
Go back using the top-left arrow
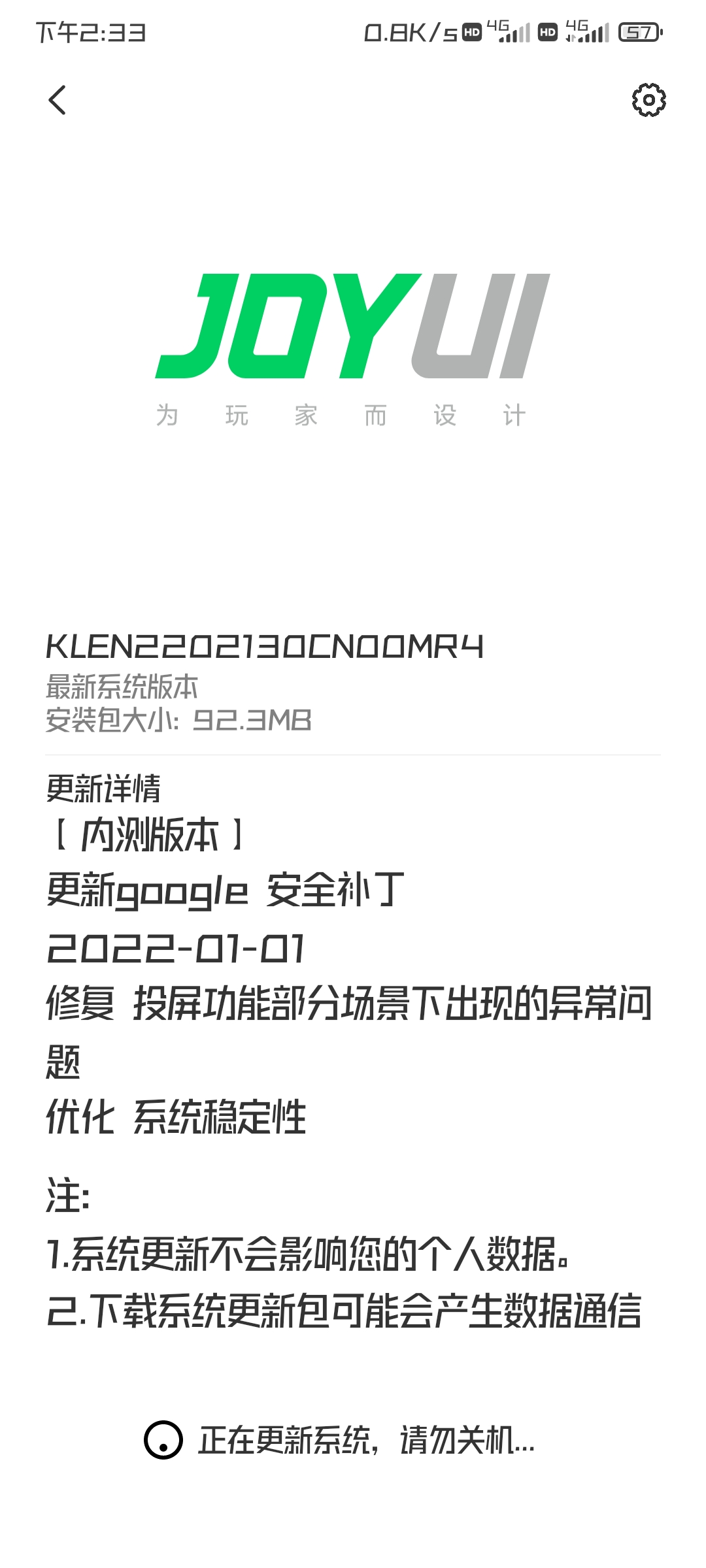[x=58, y=100]
